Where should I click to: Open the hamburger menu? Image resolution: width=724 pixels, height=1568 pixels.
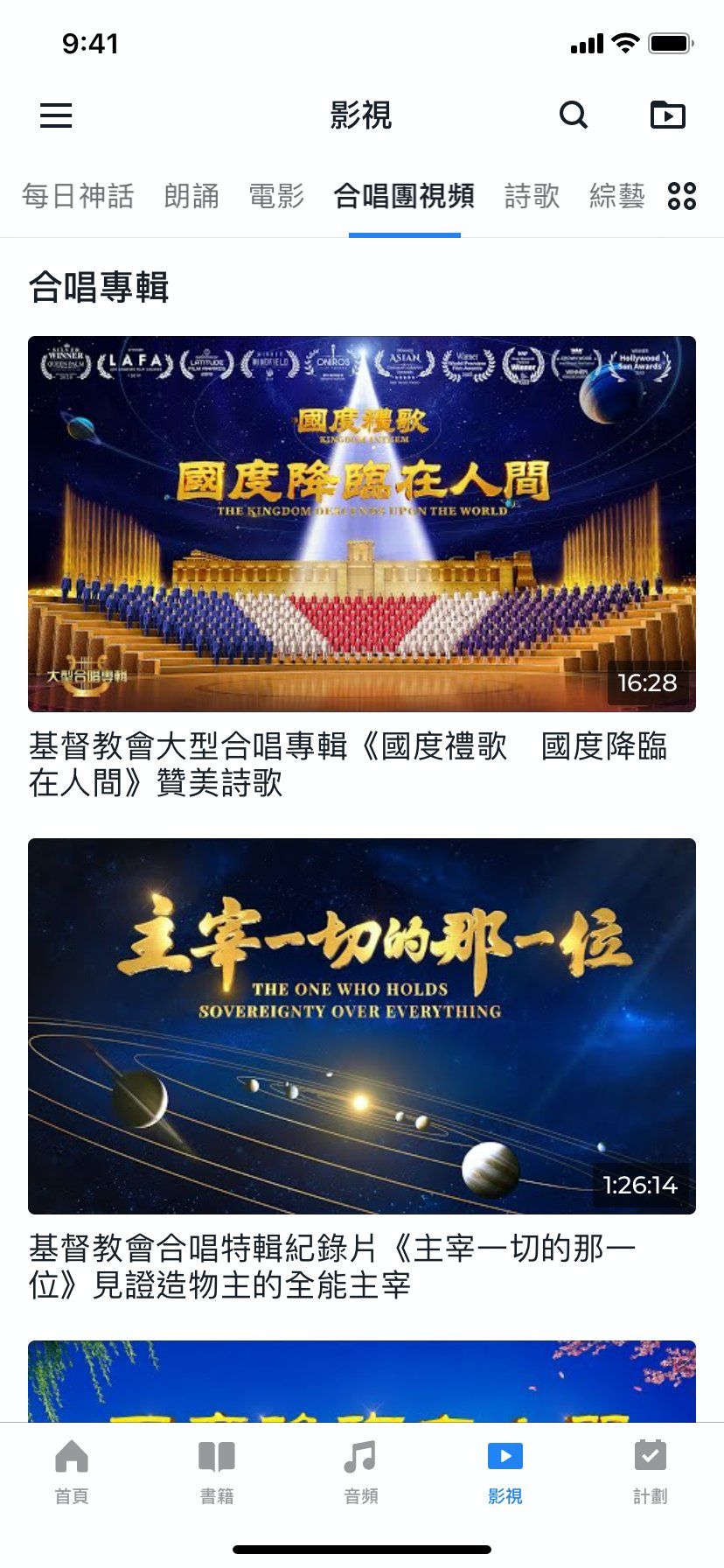(56, 115)
